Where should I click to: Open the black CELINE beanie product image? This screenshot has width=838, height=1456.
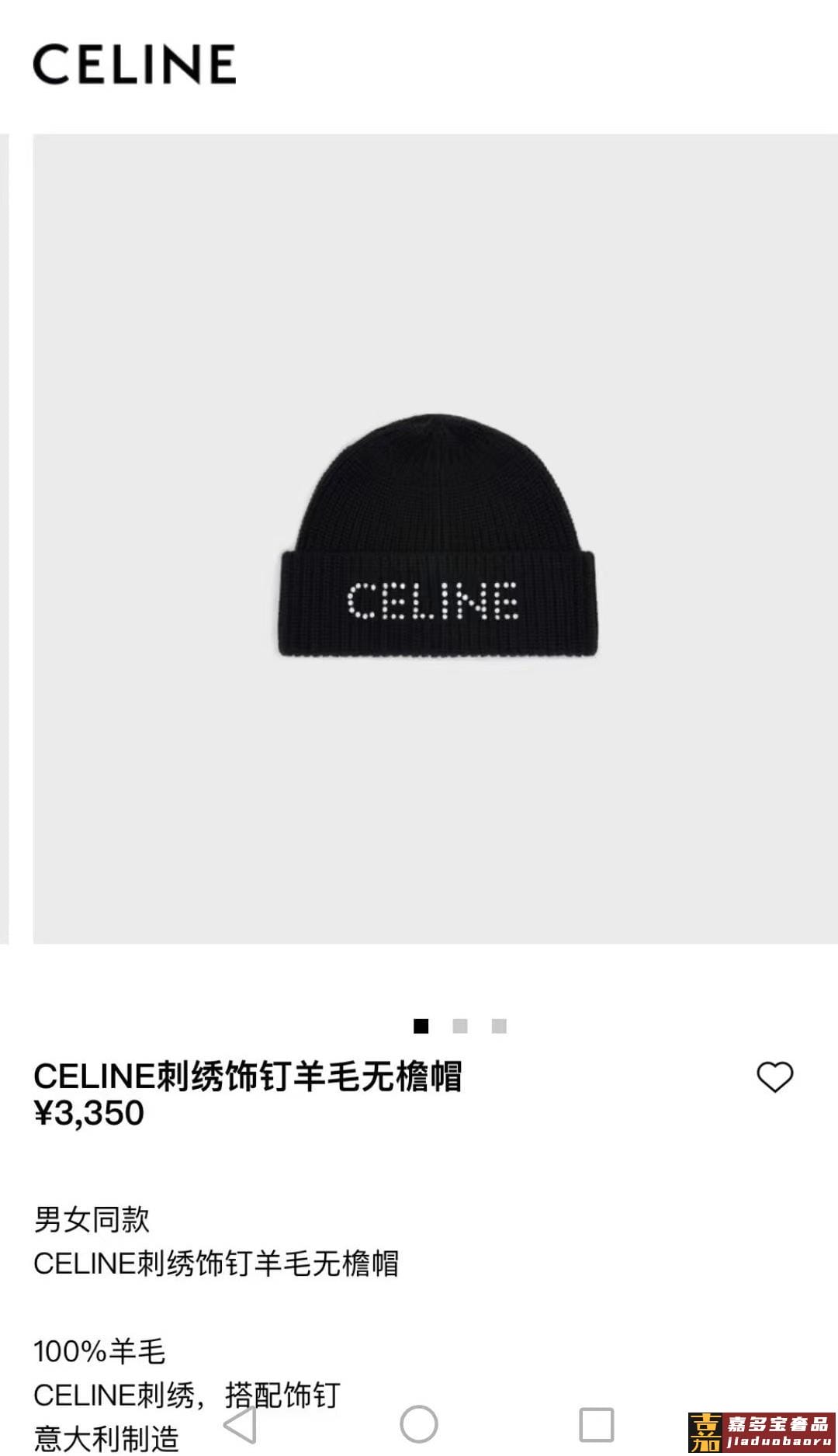pos(437,539)
